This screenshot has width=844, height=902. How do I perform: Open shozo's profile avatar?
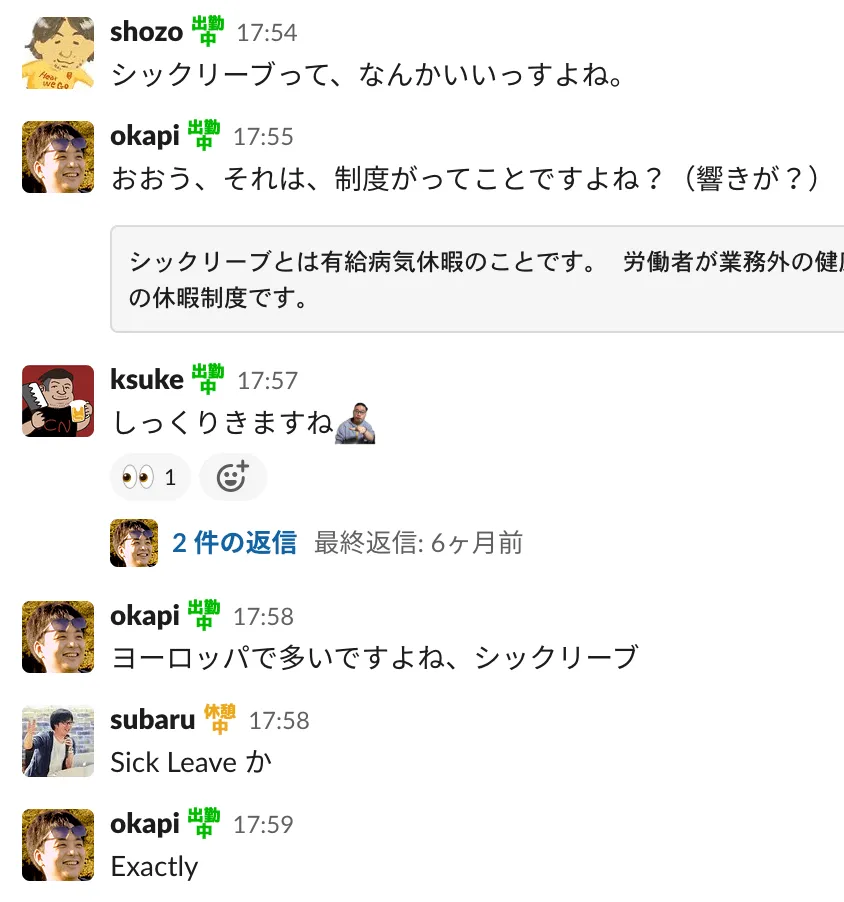[x=58, y=52]
